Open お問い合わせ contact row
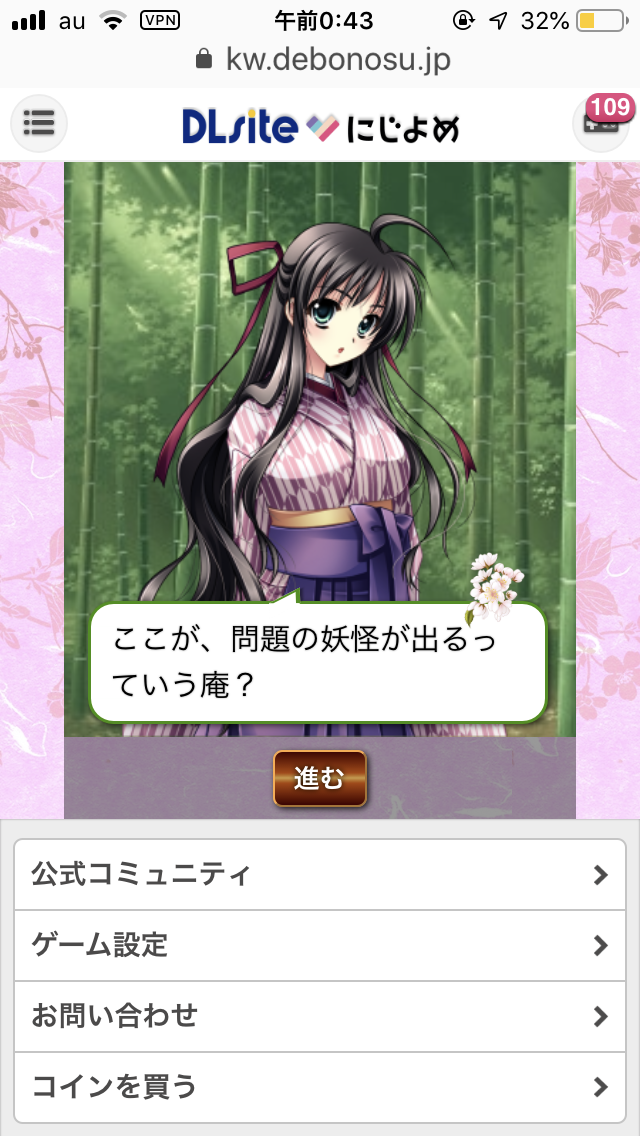This screenshot has width=640, height=1136. 320,1016
